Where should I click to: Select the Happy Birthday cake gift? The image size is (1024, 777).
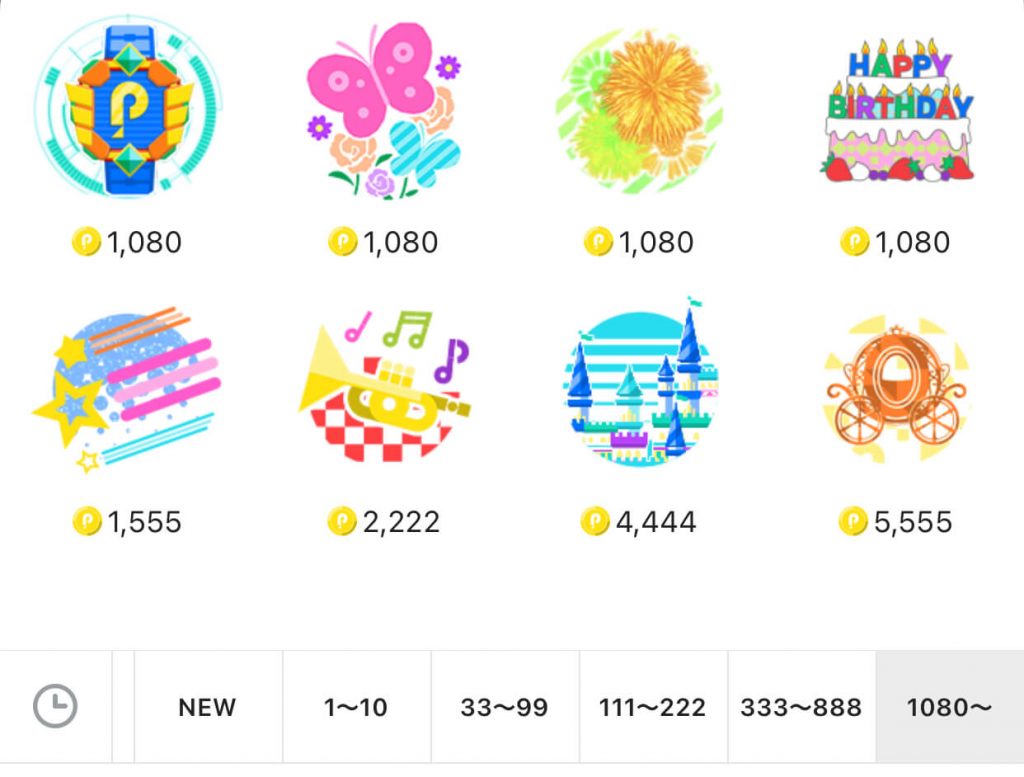pyautogui.click(x=898, y=110)
